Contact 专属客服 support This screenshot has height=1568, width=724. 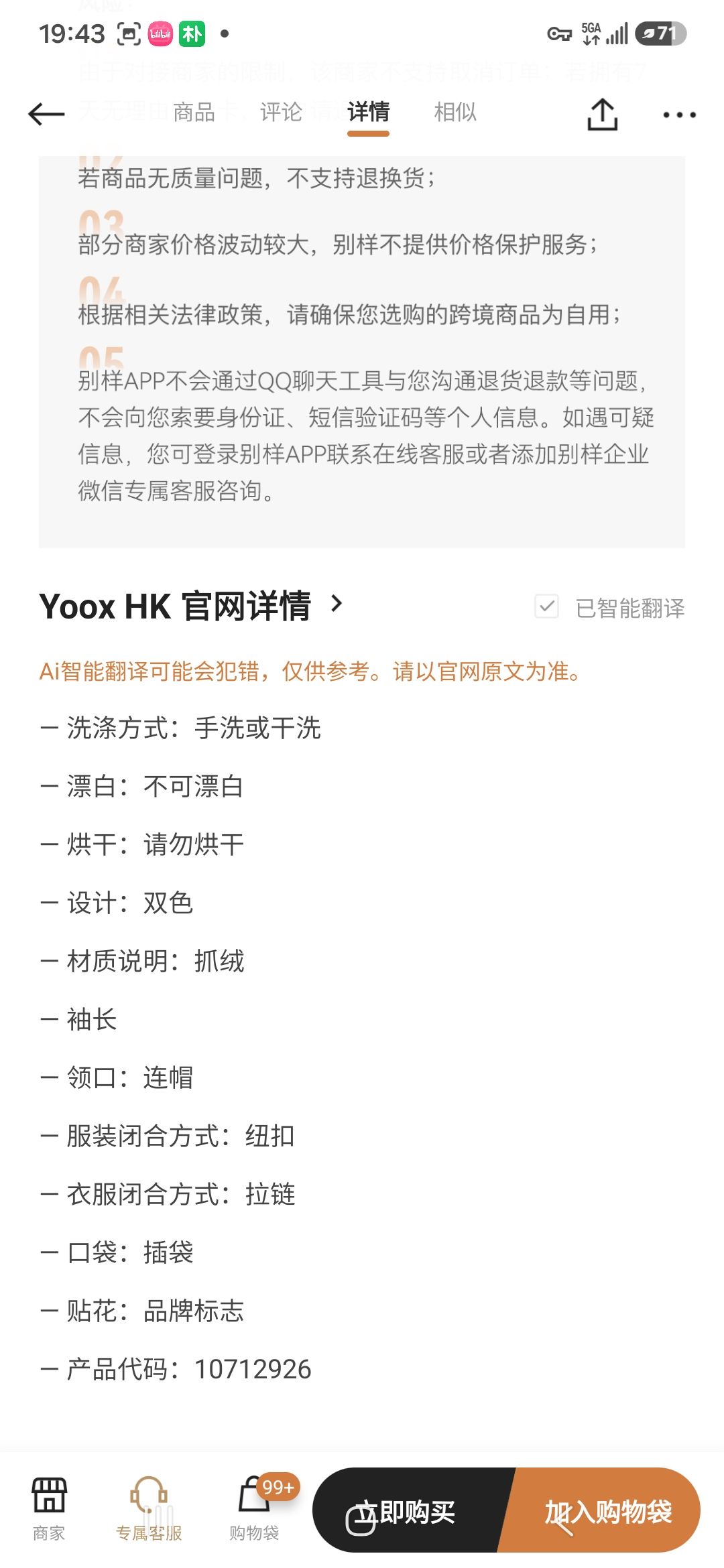[149, 1508]
